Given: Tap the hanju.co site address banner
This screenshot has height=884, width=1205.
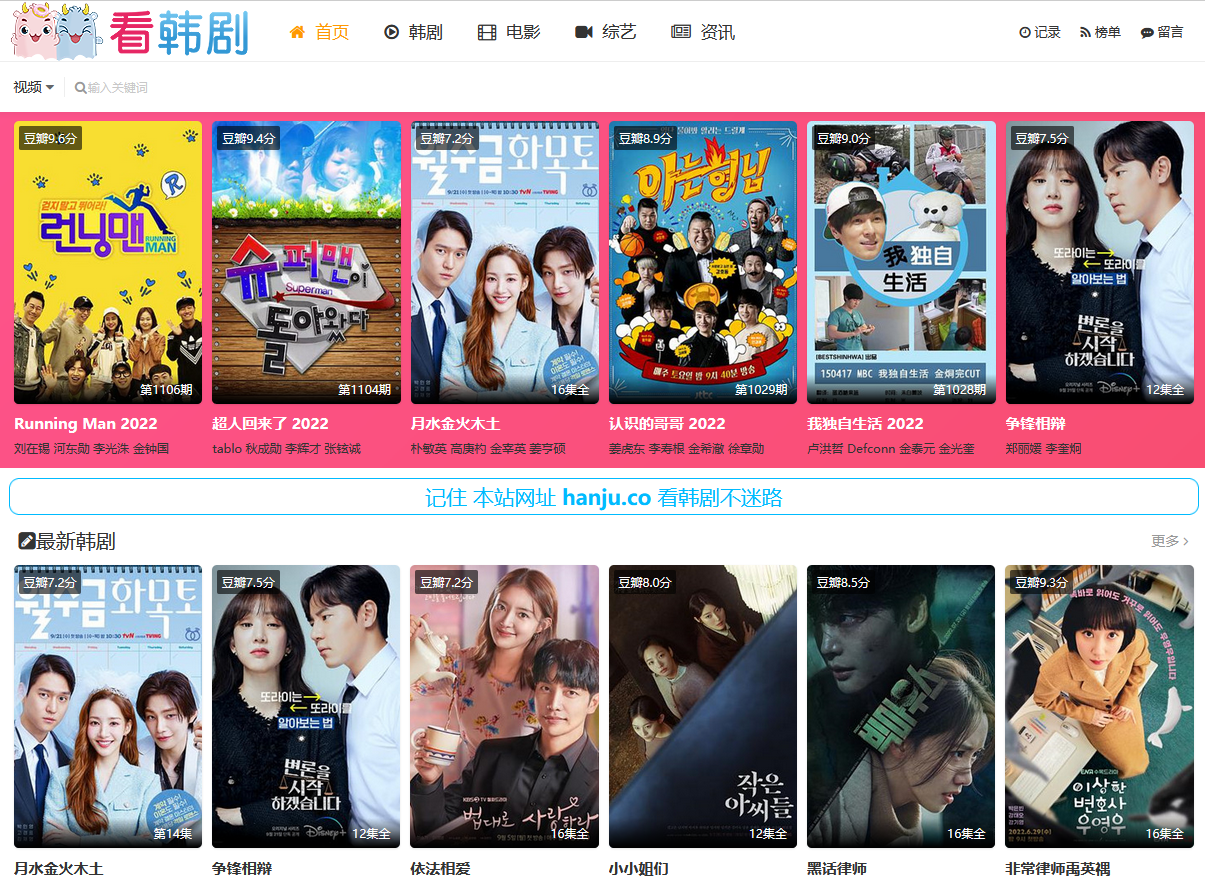Looking at the screenshot, I should [x=604, y=497].
